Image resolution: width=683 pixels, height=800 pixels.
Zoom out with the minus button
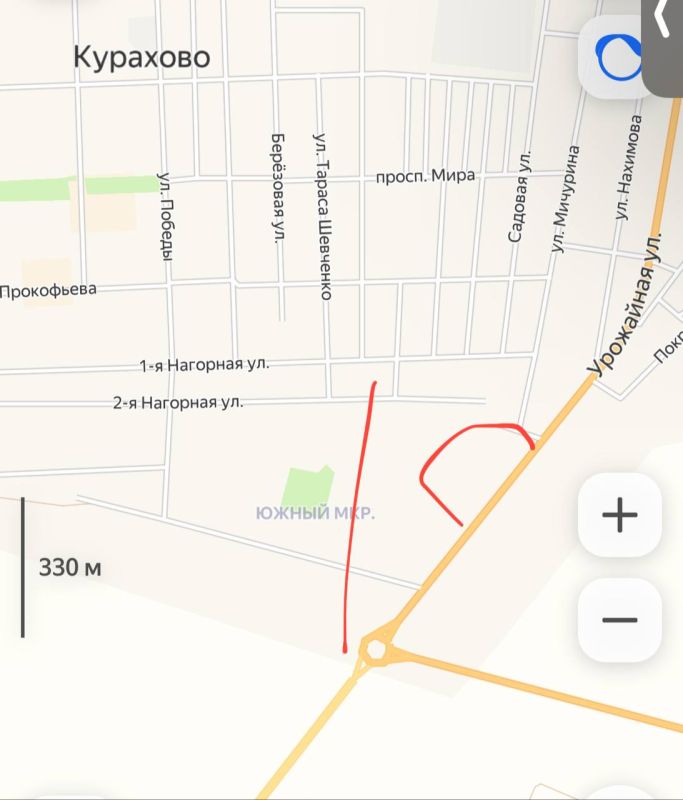(619, 620)
